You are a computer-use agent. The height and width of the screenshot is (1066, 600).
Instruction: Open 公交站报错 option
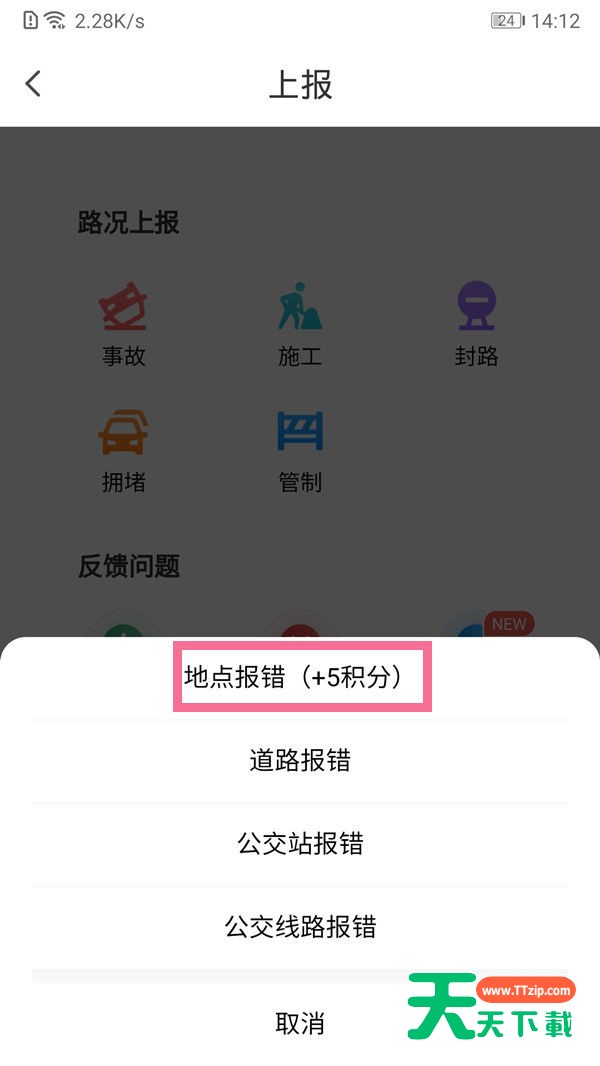(300, 844)
